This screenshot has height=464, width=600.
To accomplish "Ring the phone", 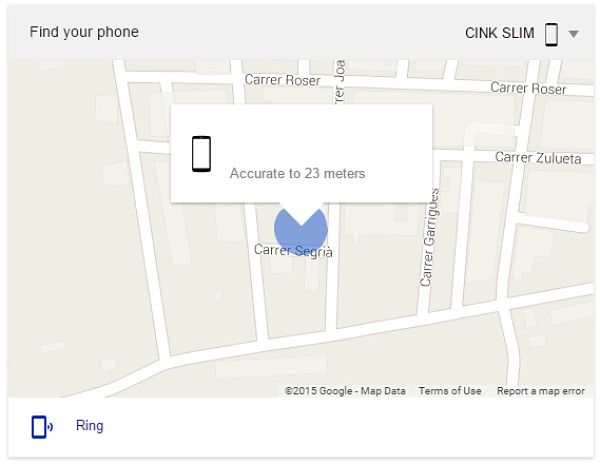I will (x=89, y=426).
